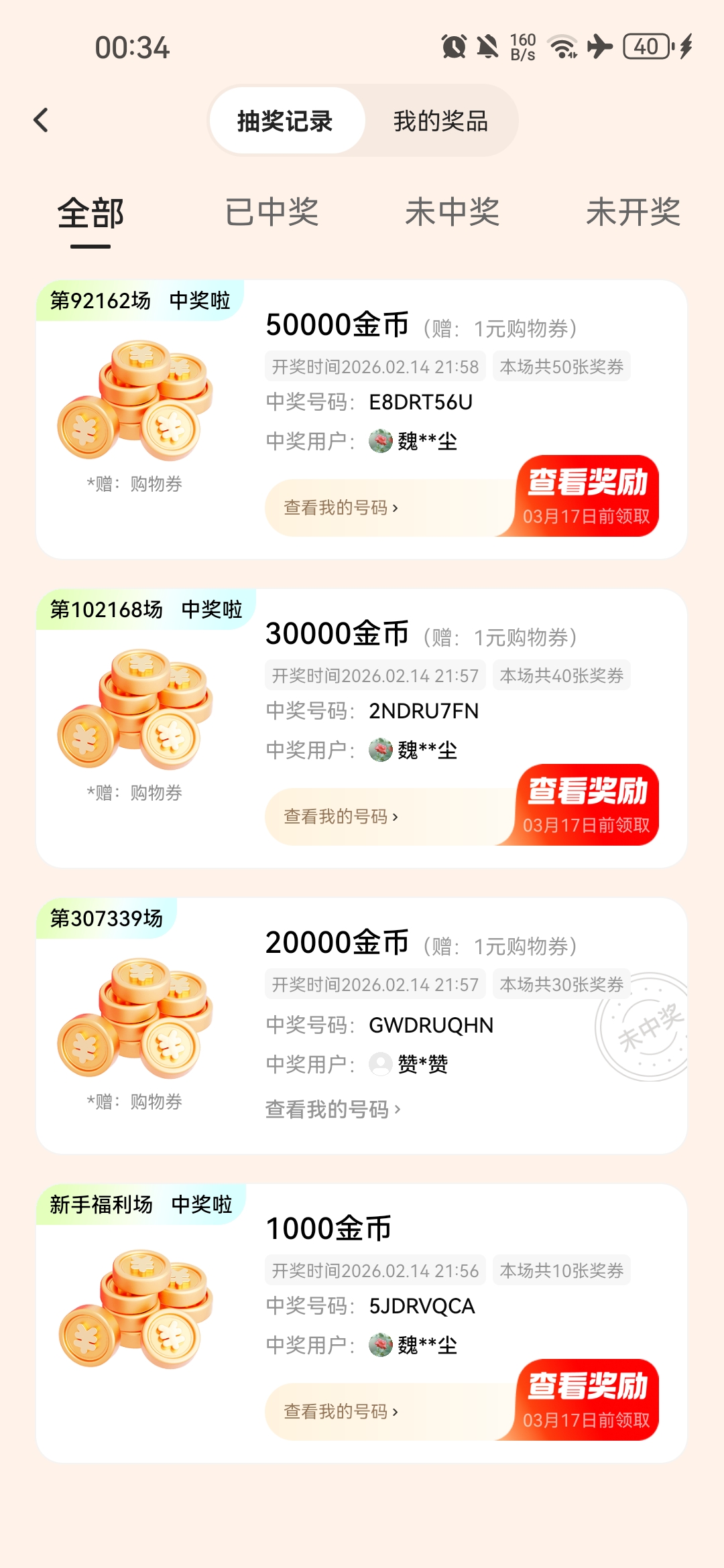Go back using the top-left arrow
Image resolution: width=724 pixels, height=1568 pixels.
(42, 121)
